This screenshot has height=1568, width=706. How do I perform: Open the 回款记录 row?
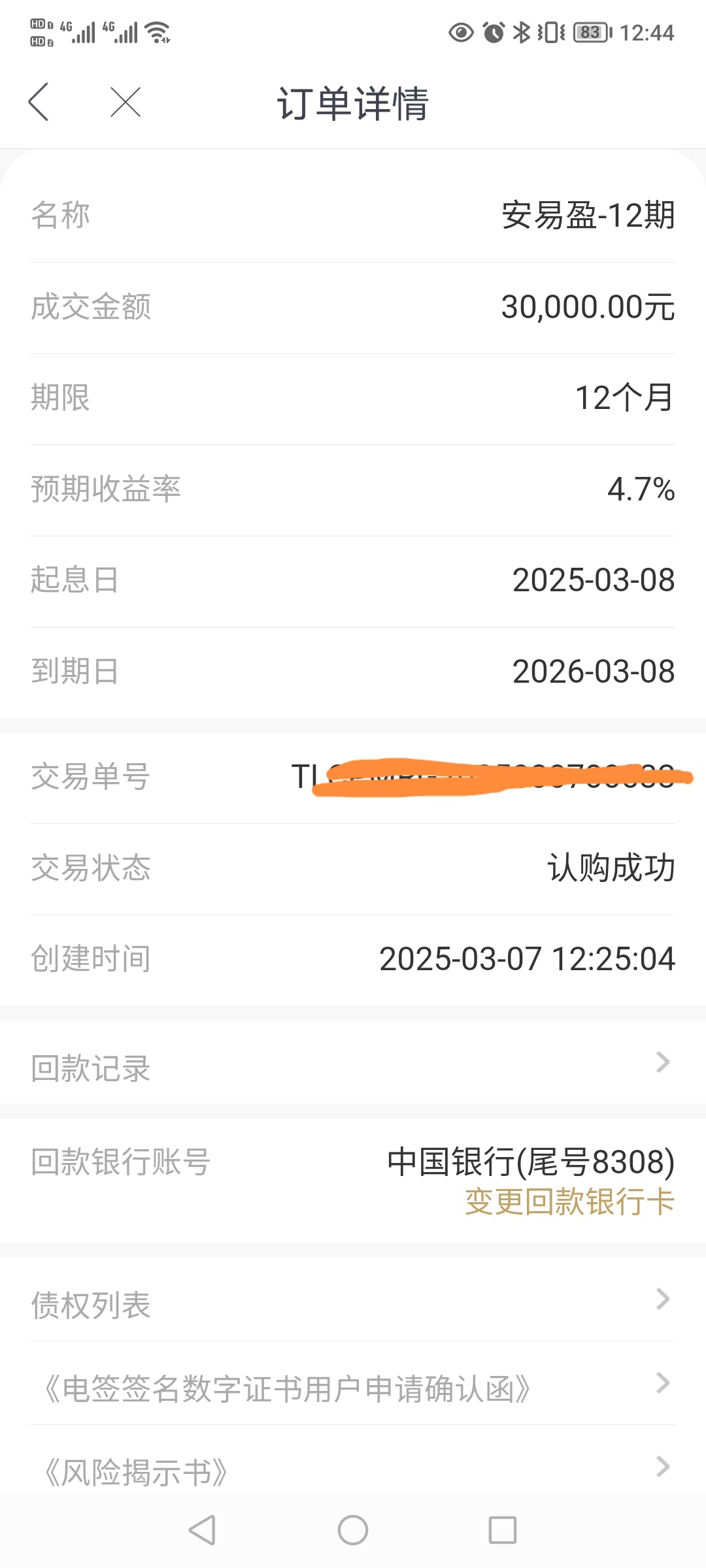(x=353, y=1063)
